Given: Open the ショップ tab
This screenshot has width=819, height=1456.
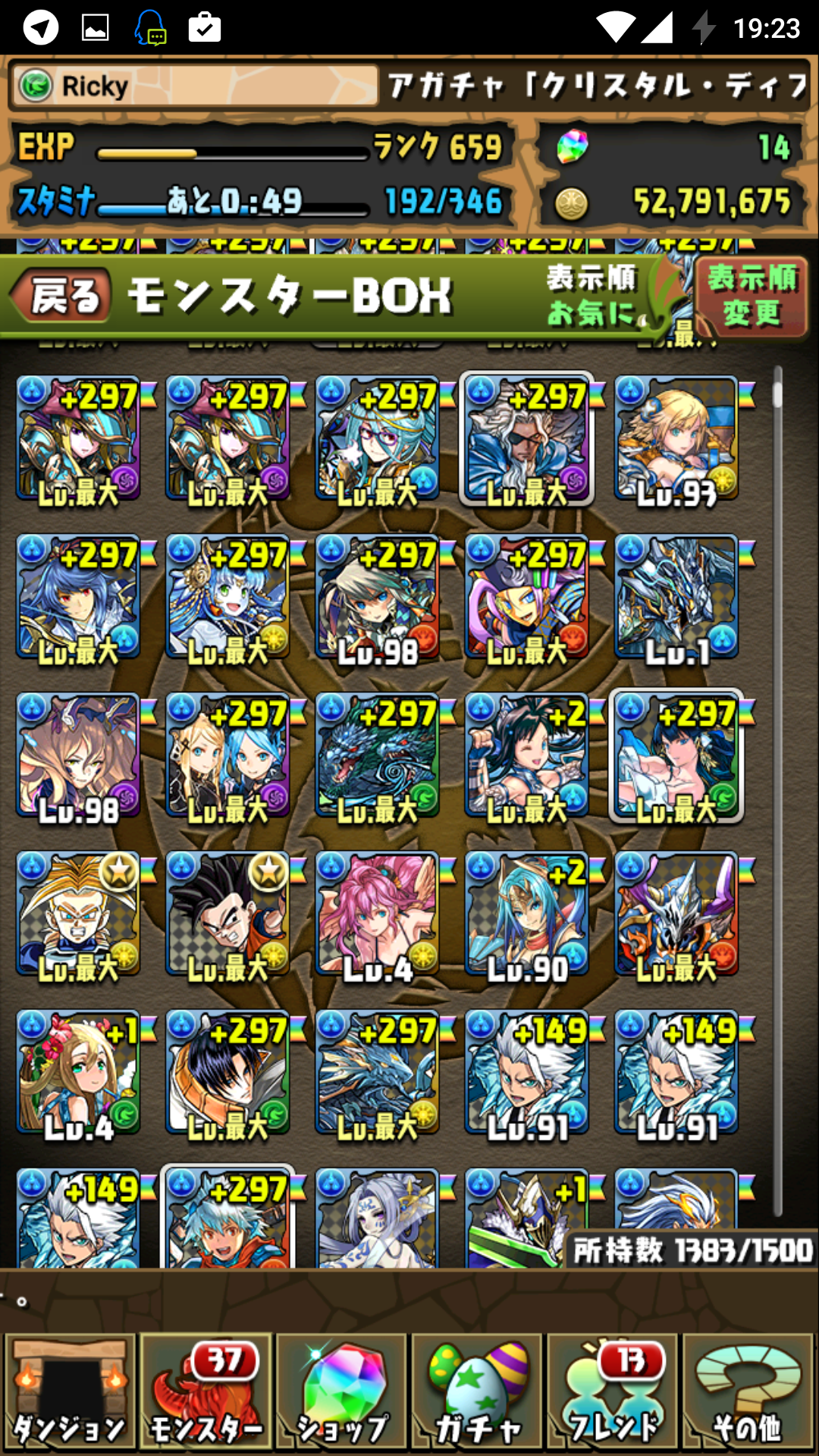Looking at the screenshot, I should [341, 1392].
